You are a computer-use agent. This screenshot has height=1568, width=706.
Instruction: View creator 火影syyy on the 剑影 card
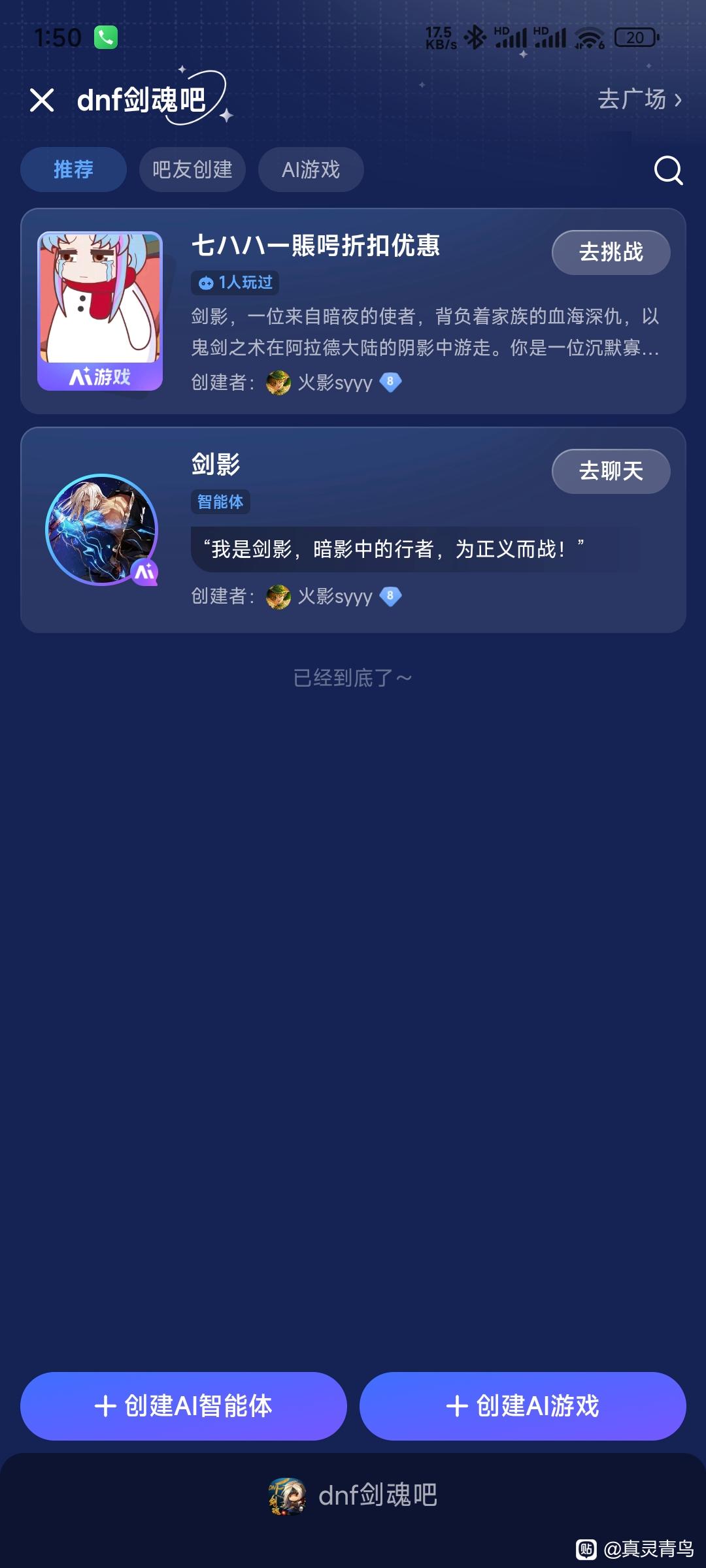334,596
